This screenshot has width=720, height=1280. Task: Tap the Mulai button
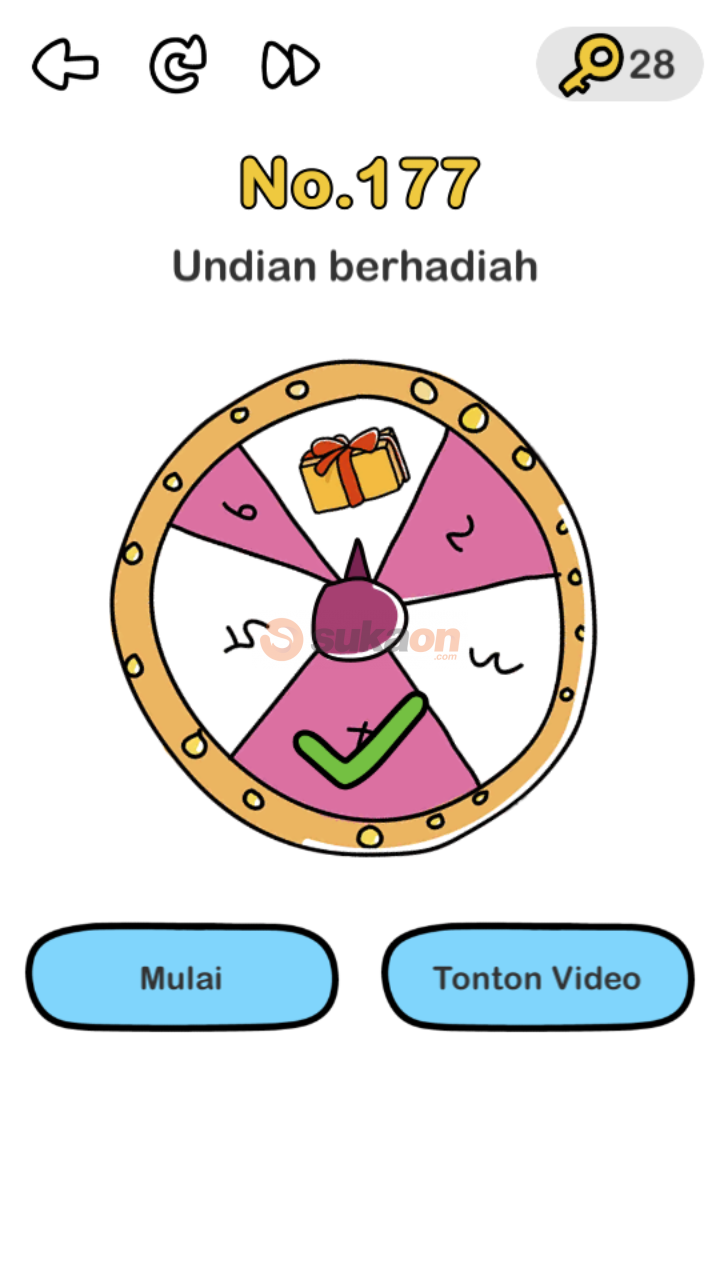click(181, 977)
